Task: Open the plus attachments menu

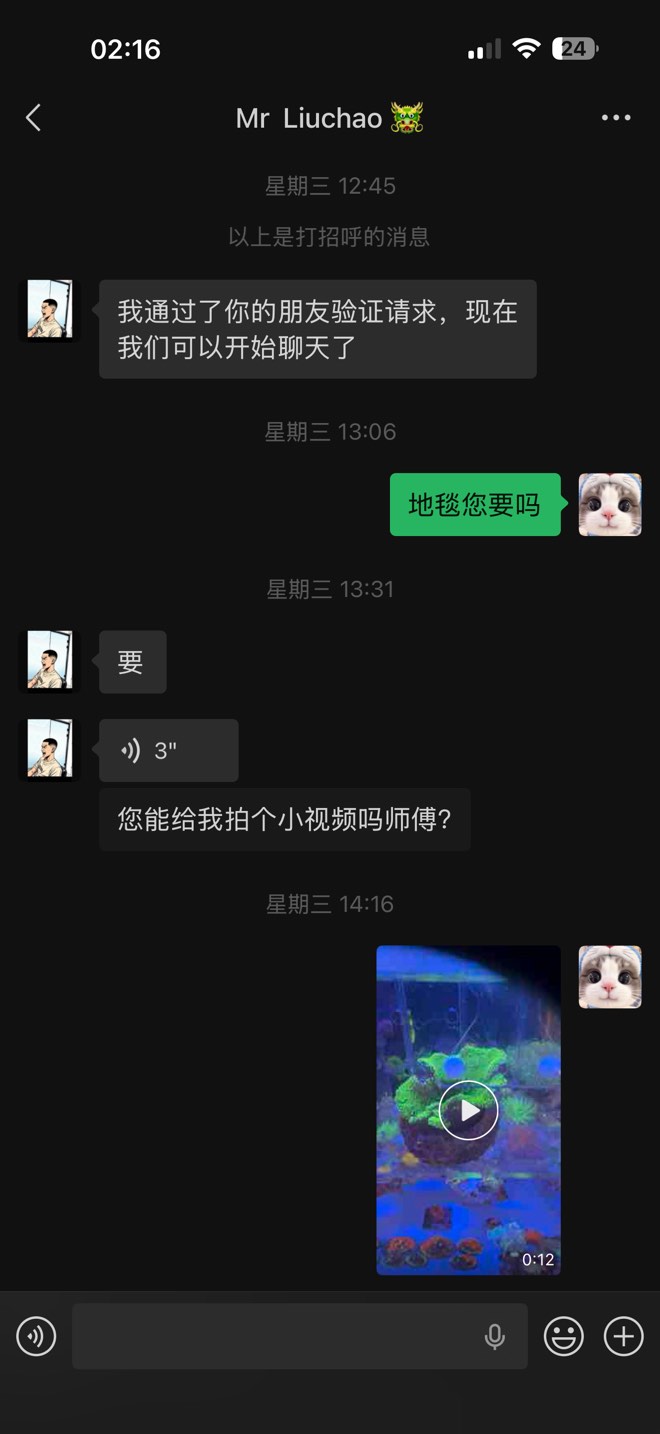Action: click(624, 1336)
